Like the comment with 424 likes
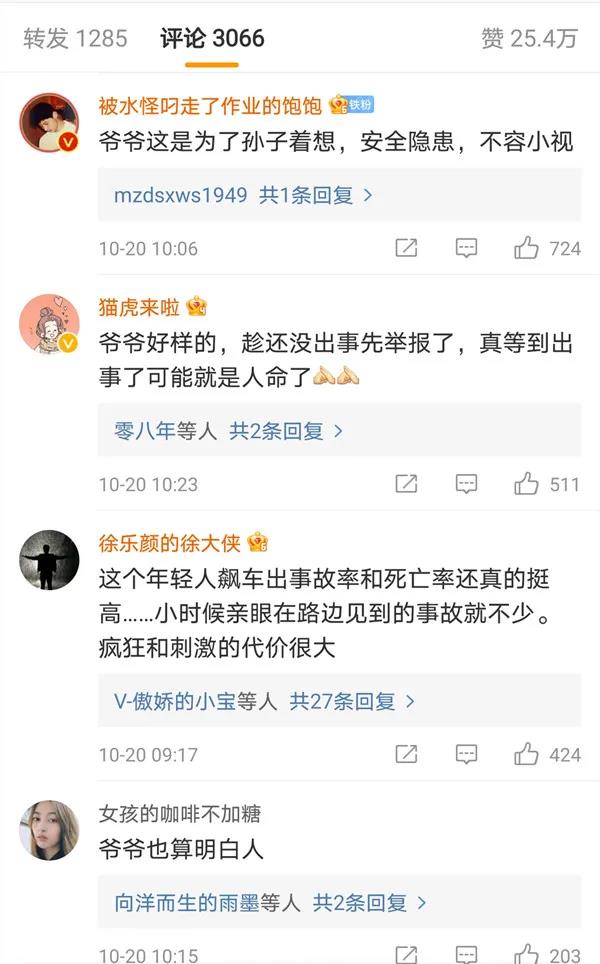 (527, 755)
